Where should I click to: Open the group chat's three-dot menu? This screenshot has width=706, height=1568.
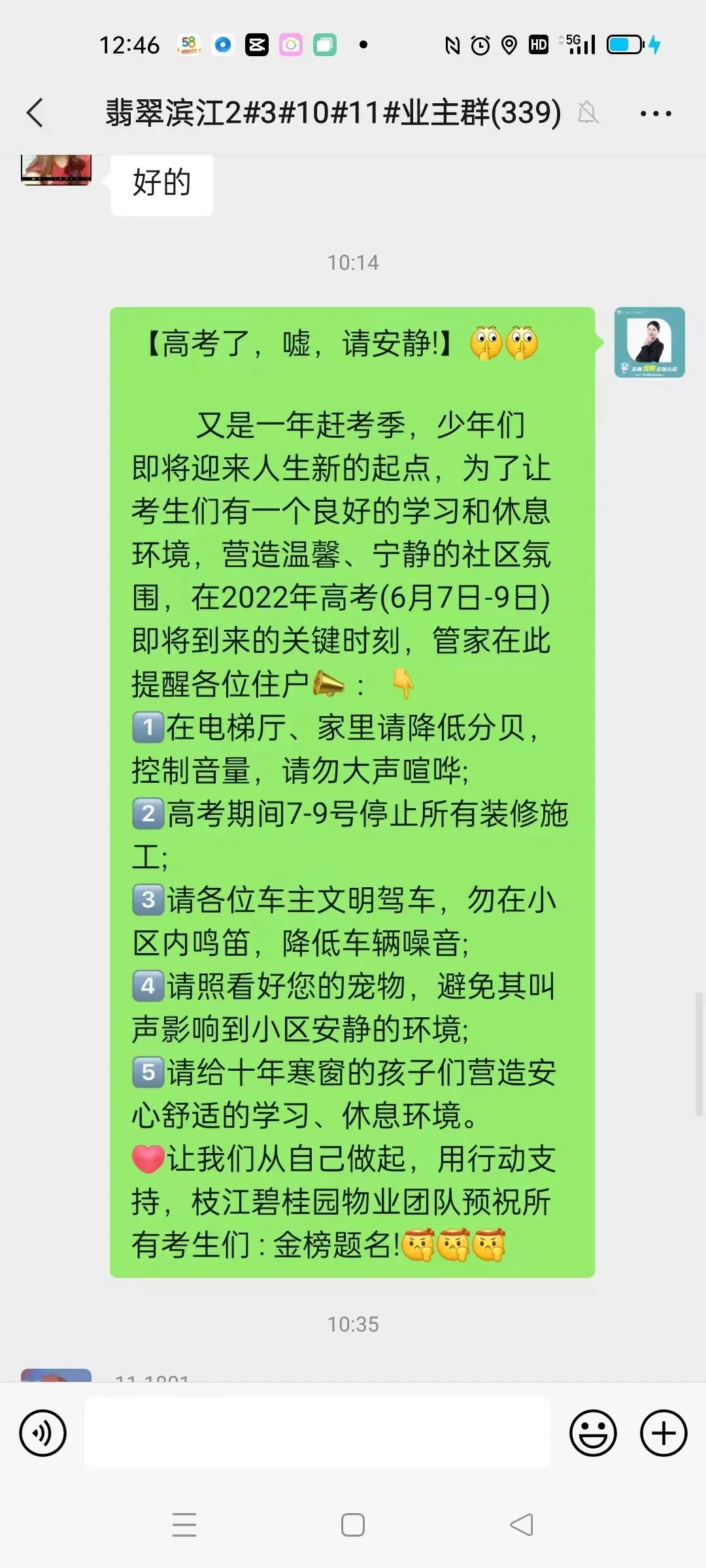coord(655,114)
